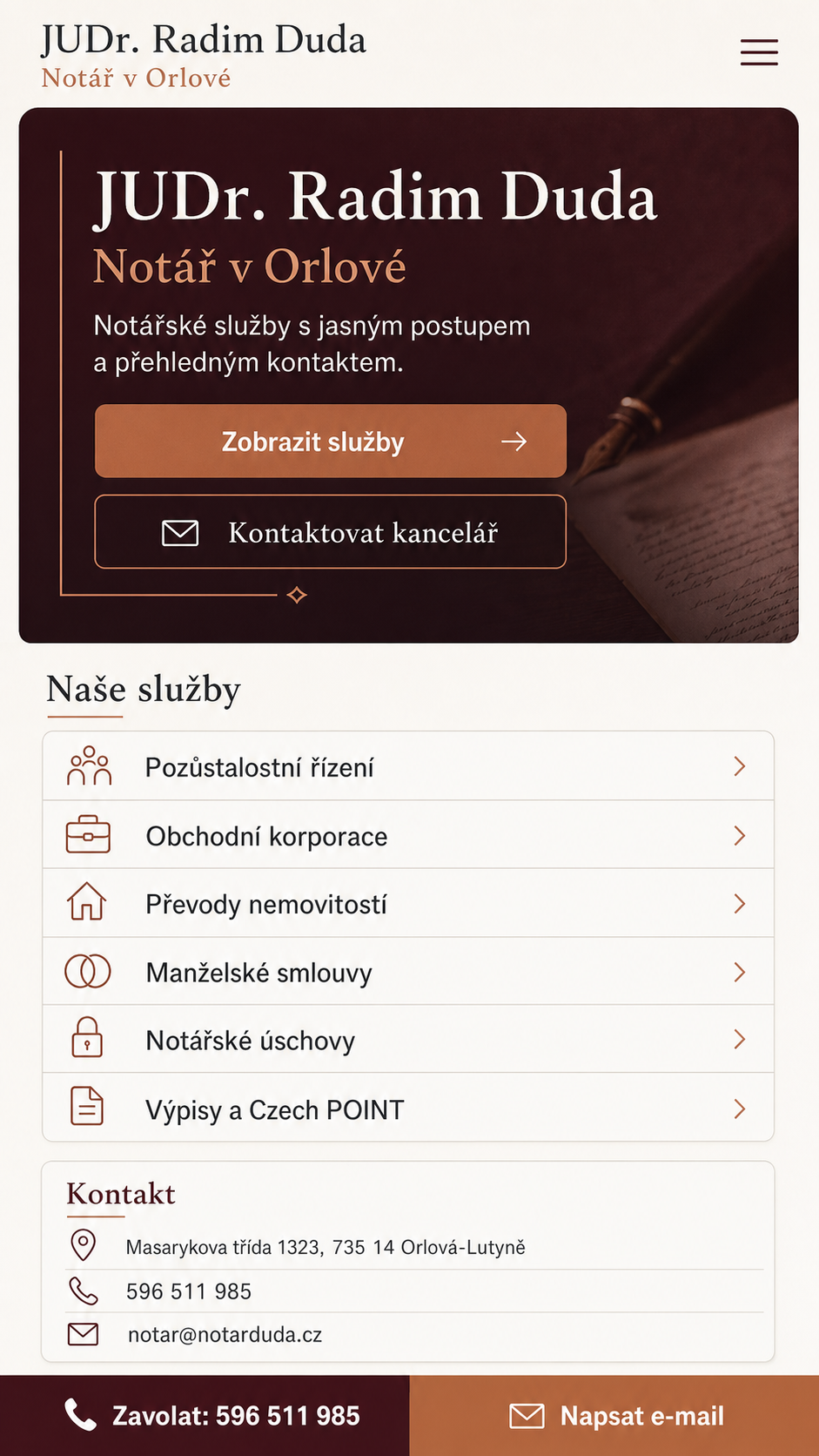
Task: Open Manželské smlouvy row
Action: pyautogui.click(x=408, y=971)
